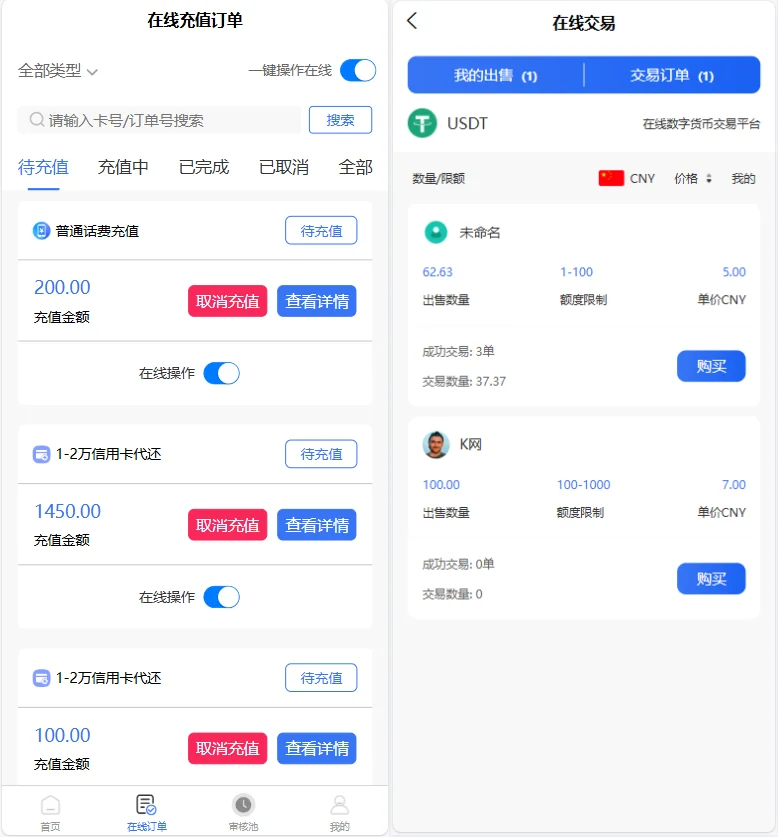Toggle the 一键操作在线 switch
The height and width of the screenshot is (837, 778).
click(357, 70)
